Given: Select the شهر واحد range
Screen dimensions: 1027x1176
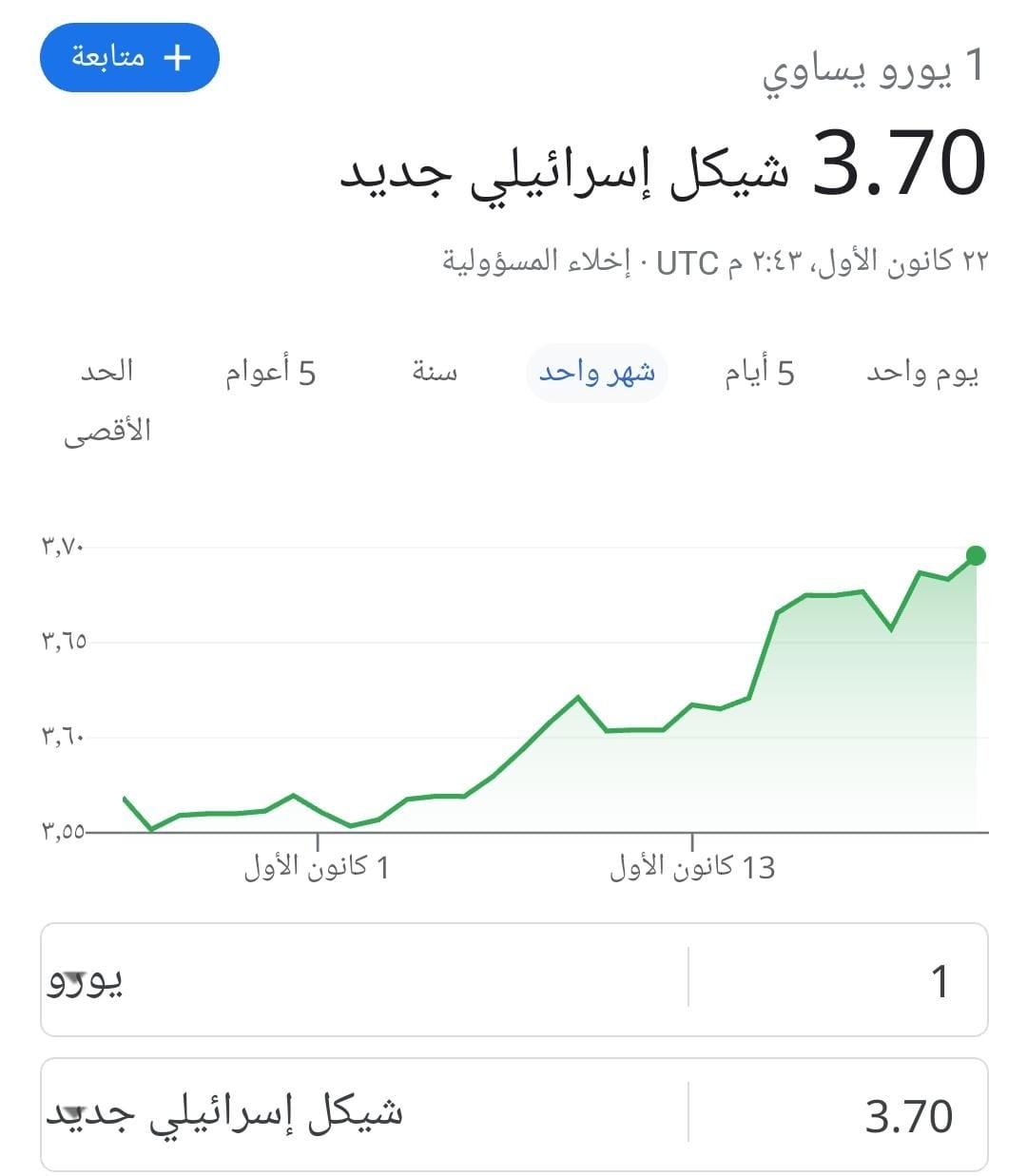Looking at the screenshot, I should (597, 373).
